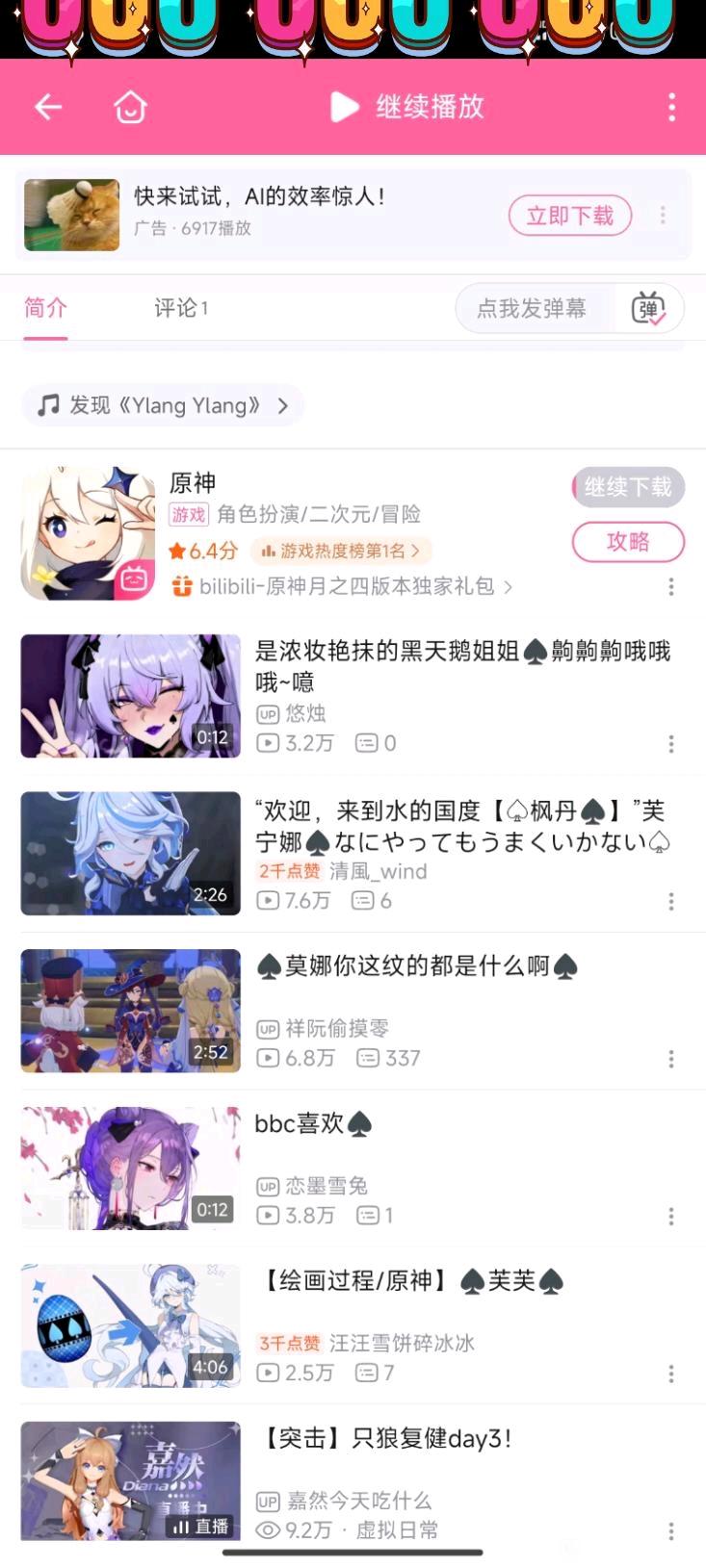The image size is (706, 1568).
Task: Open the home icon in the top bar
Action: 130,107
